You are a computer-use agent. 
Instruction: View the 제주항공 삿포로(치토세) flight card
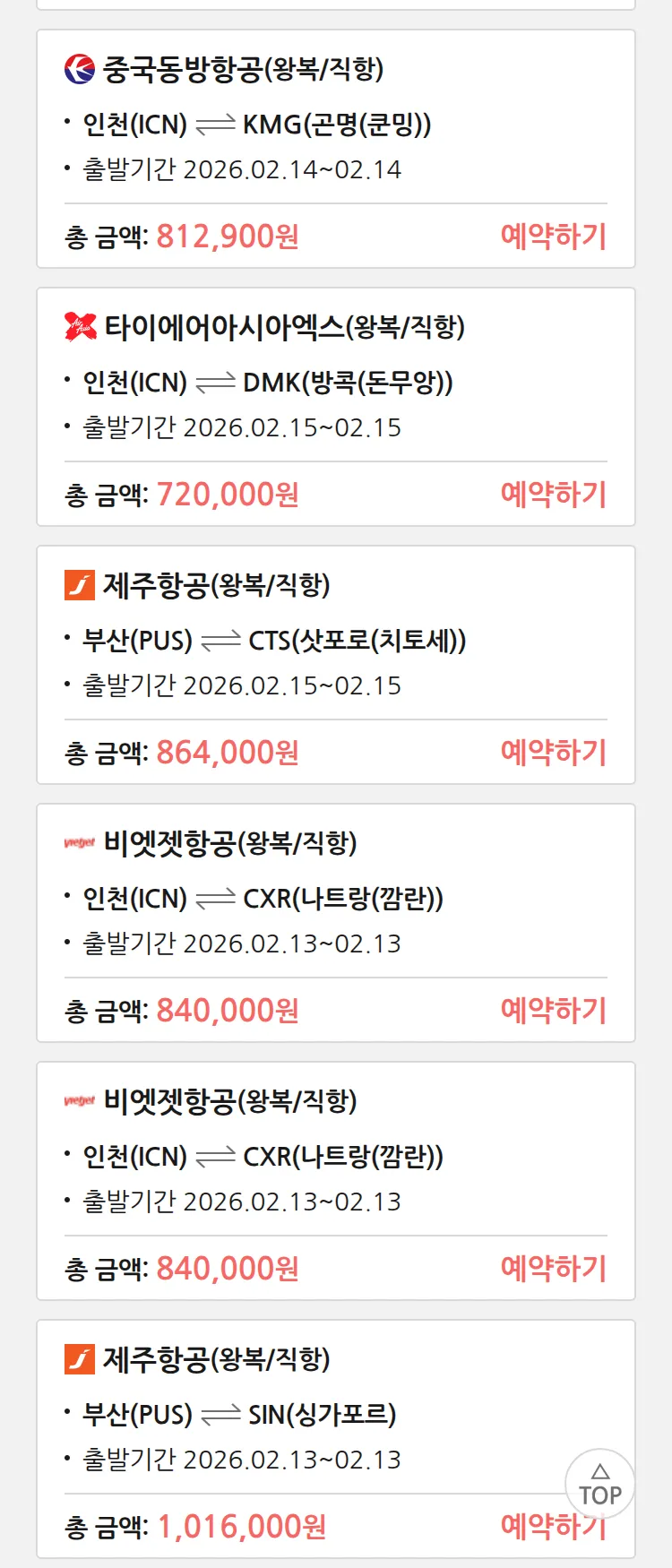pyautogui.click(x=335, y=641)
